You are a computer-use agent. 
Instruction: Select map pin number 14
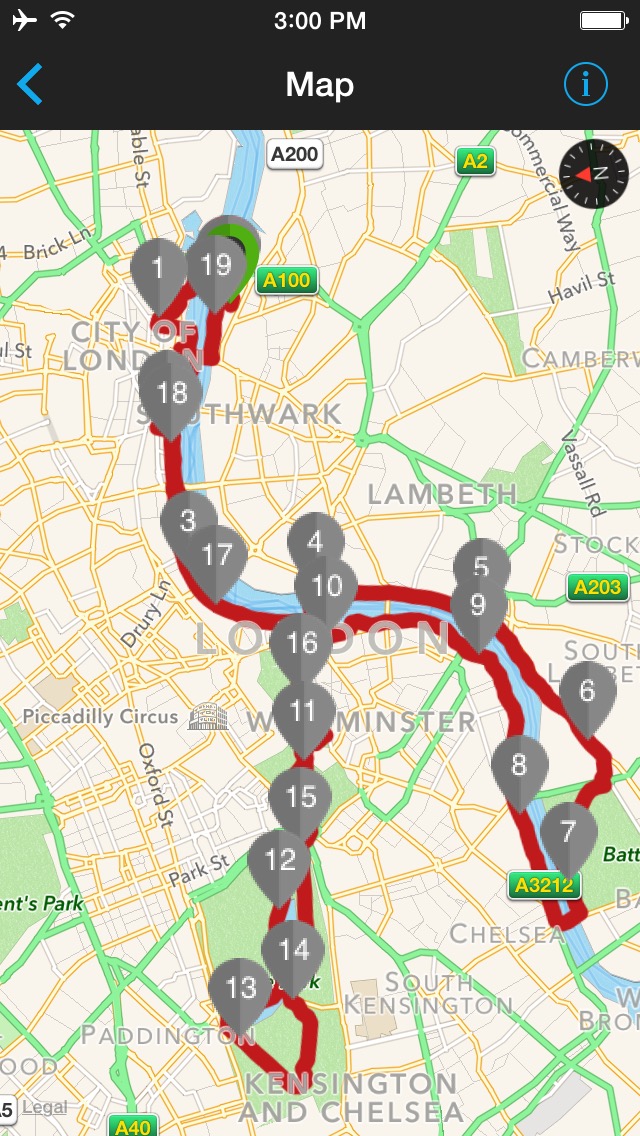pyautogui.click(x=293, y=949)
